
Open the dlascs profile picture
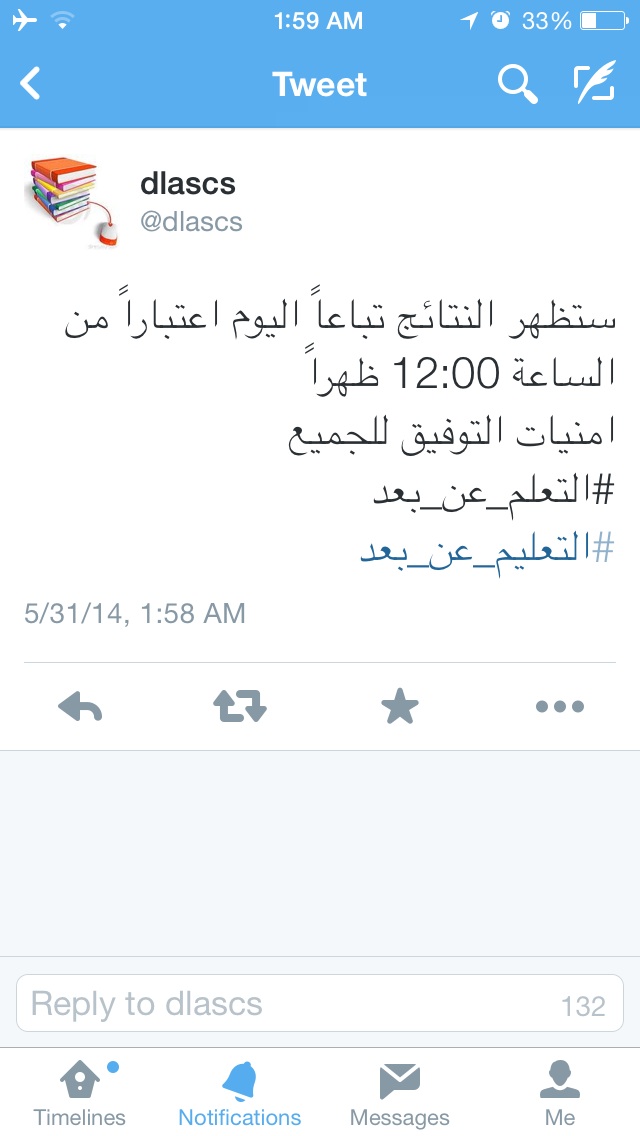tap(74, 203)
